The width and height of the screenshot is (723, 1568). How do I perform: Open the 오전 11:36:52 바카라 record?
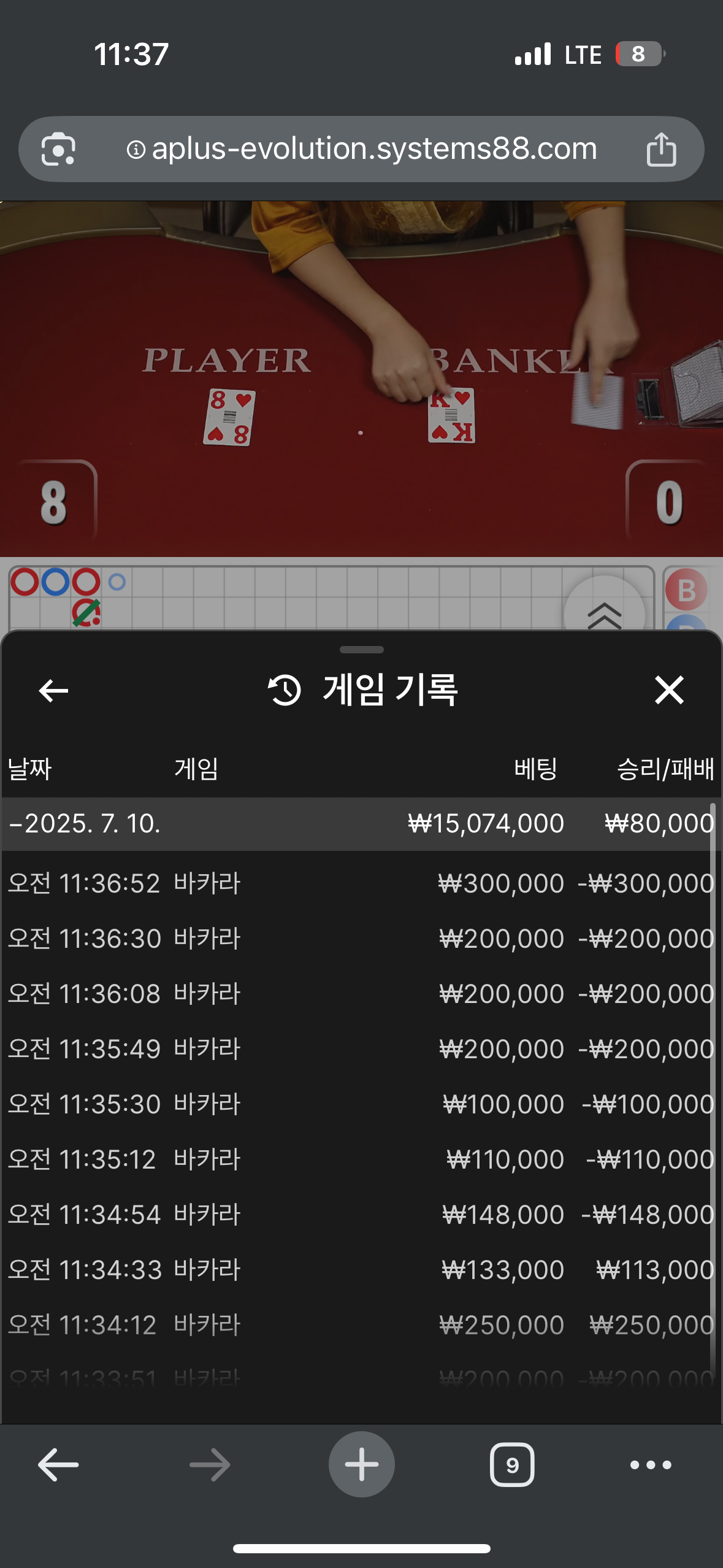[x=361, y=883]
